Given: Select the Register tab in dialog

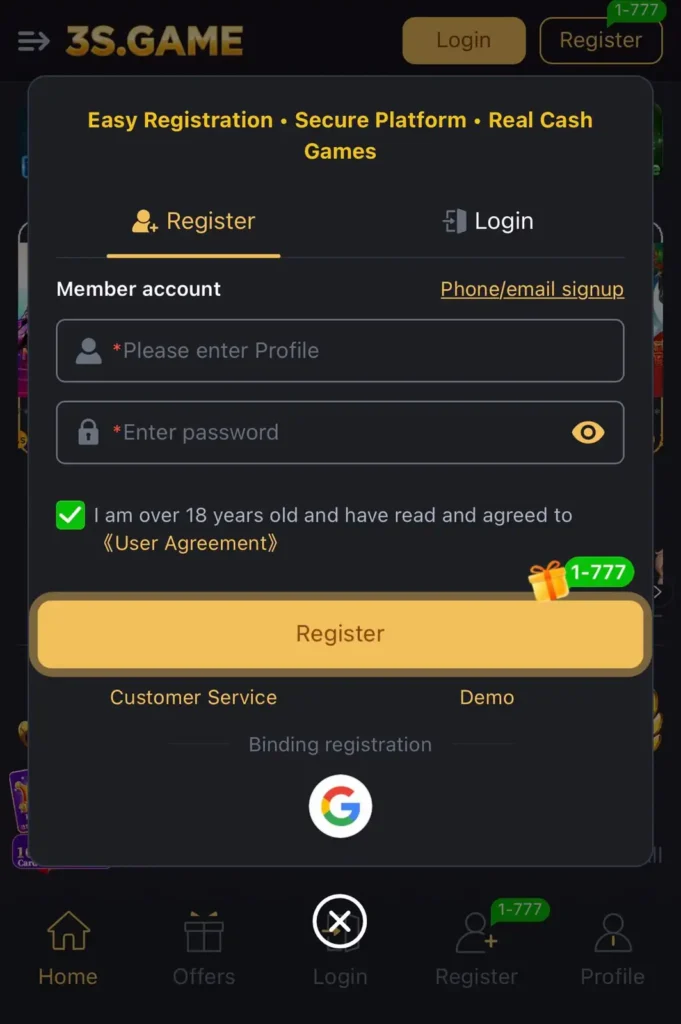Looking at the screenshot, I should pos(194,221).
